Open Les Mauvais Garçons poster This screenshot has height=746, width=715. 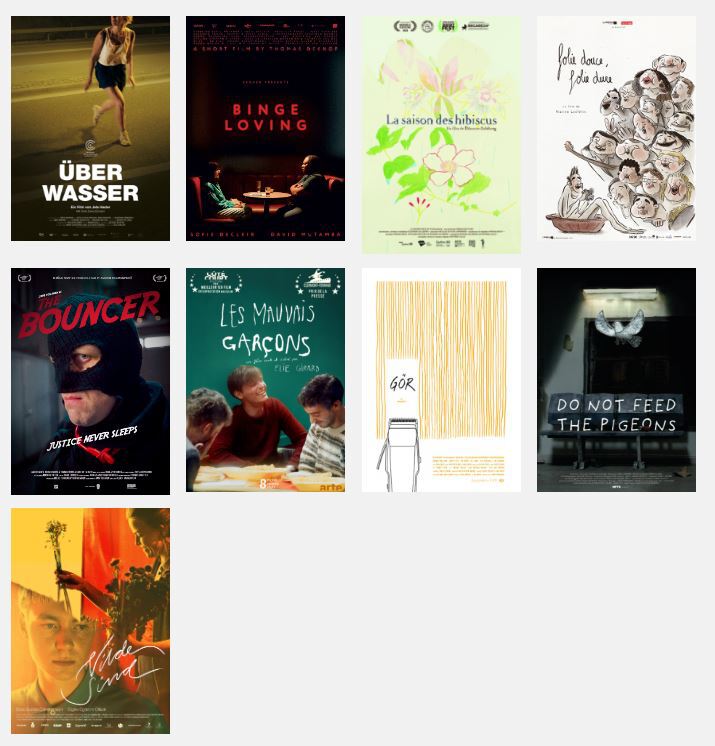[x=265, y=380]
